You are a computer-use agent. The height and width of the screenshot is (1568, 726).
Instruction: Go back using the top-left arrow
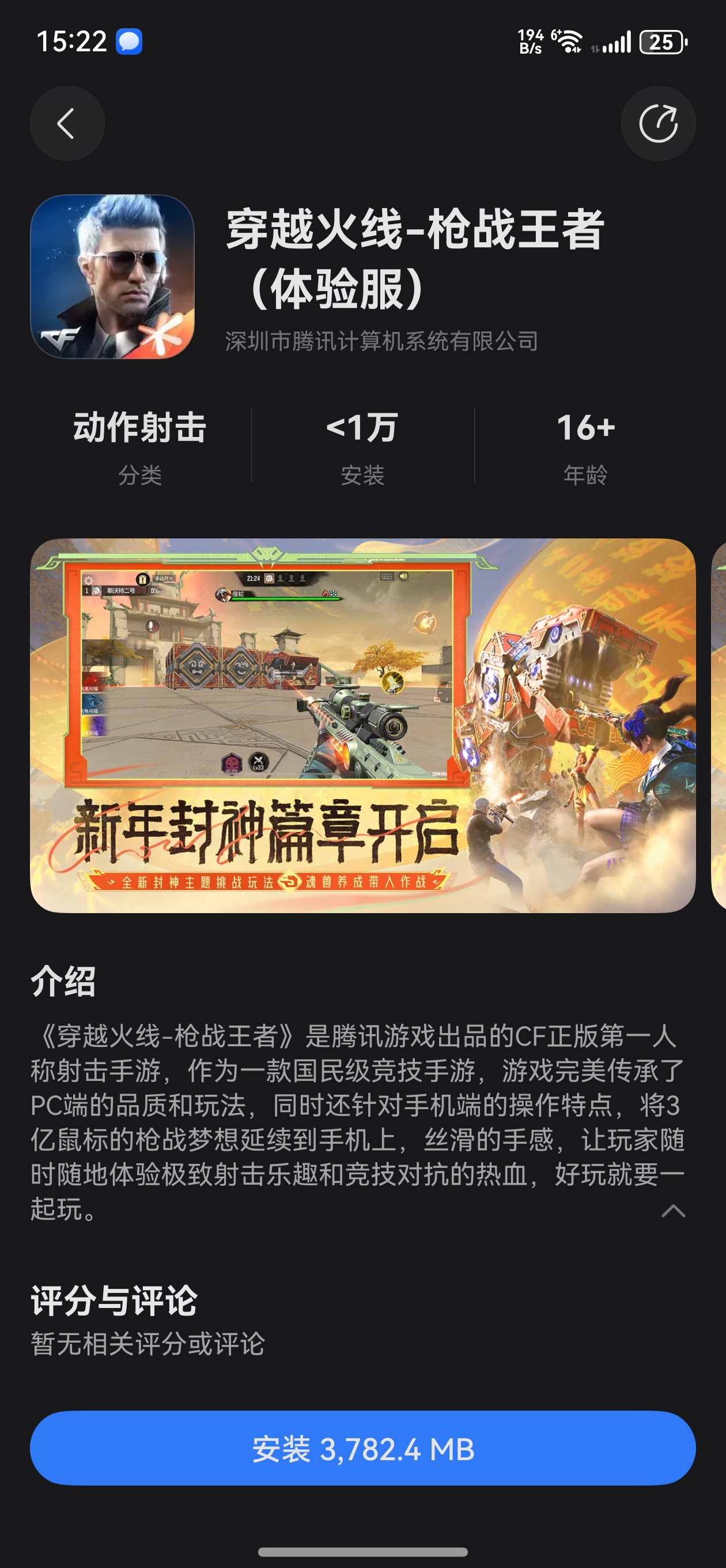coord(67,123)
